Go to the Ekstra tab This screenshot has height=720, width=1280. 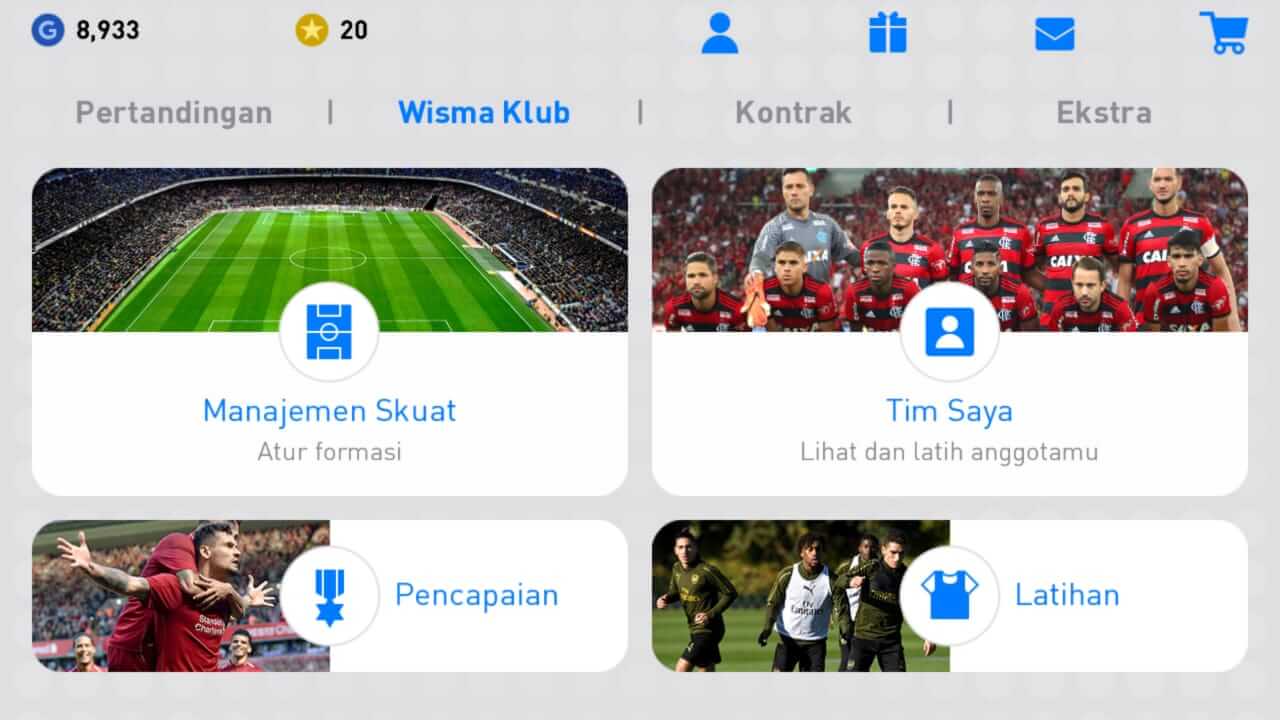pos(1103,113)
